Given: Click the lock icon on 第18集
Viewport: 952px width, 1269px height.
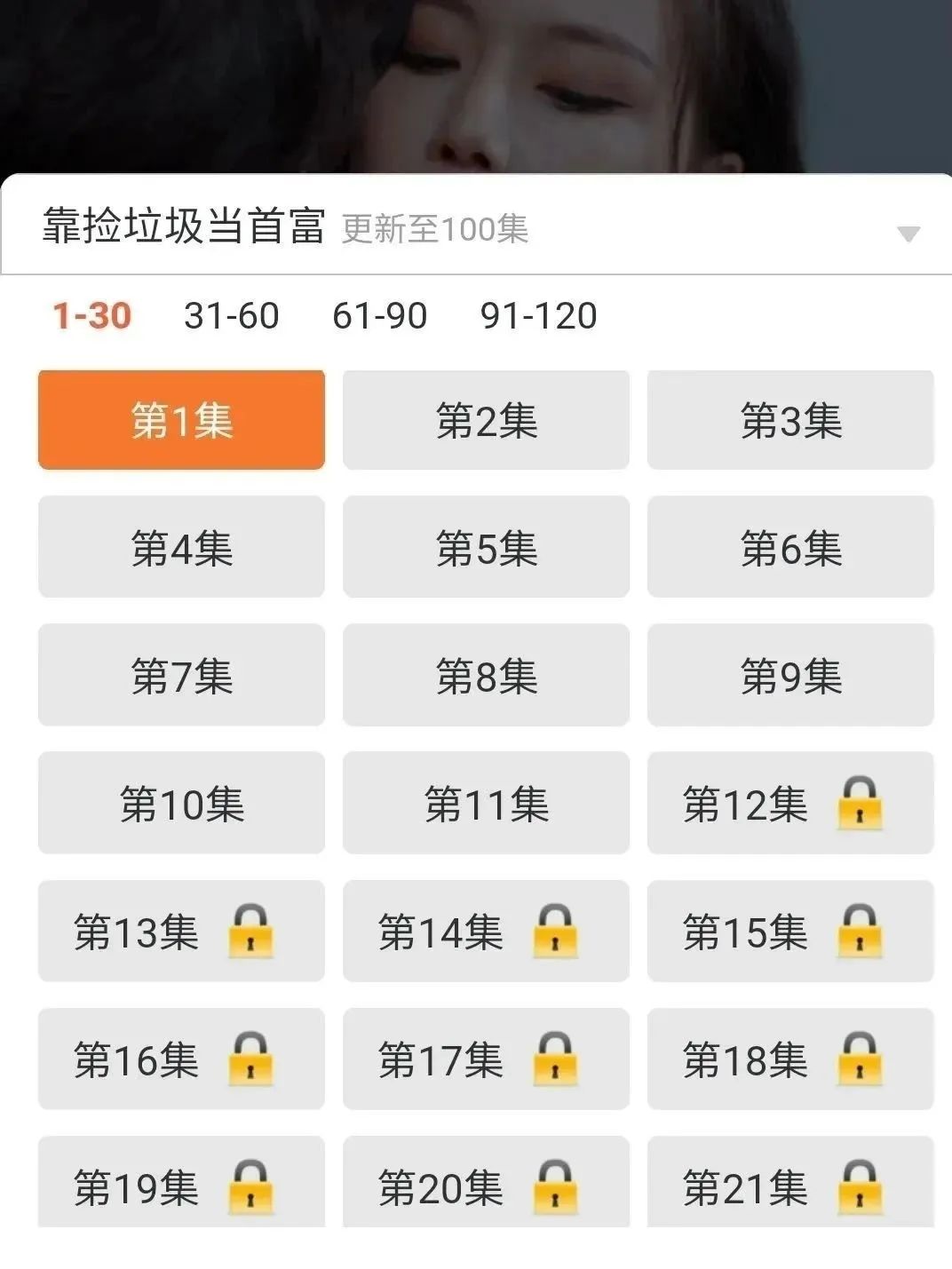Looking at the screenshot, I should click(858, 1059).
